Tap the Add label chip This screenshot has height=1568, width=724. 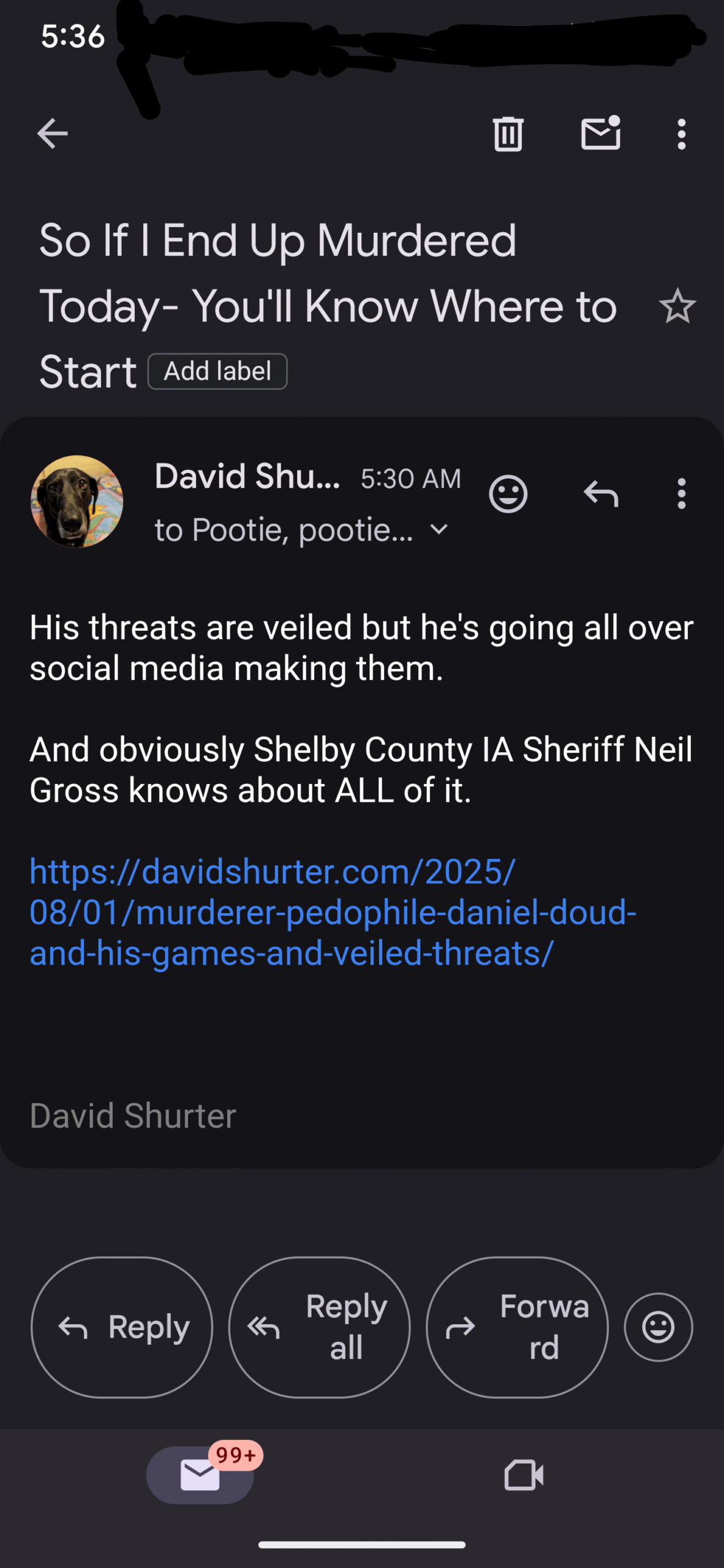(217, 371)
